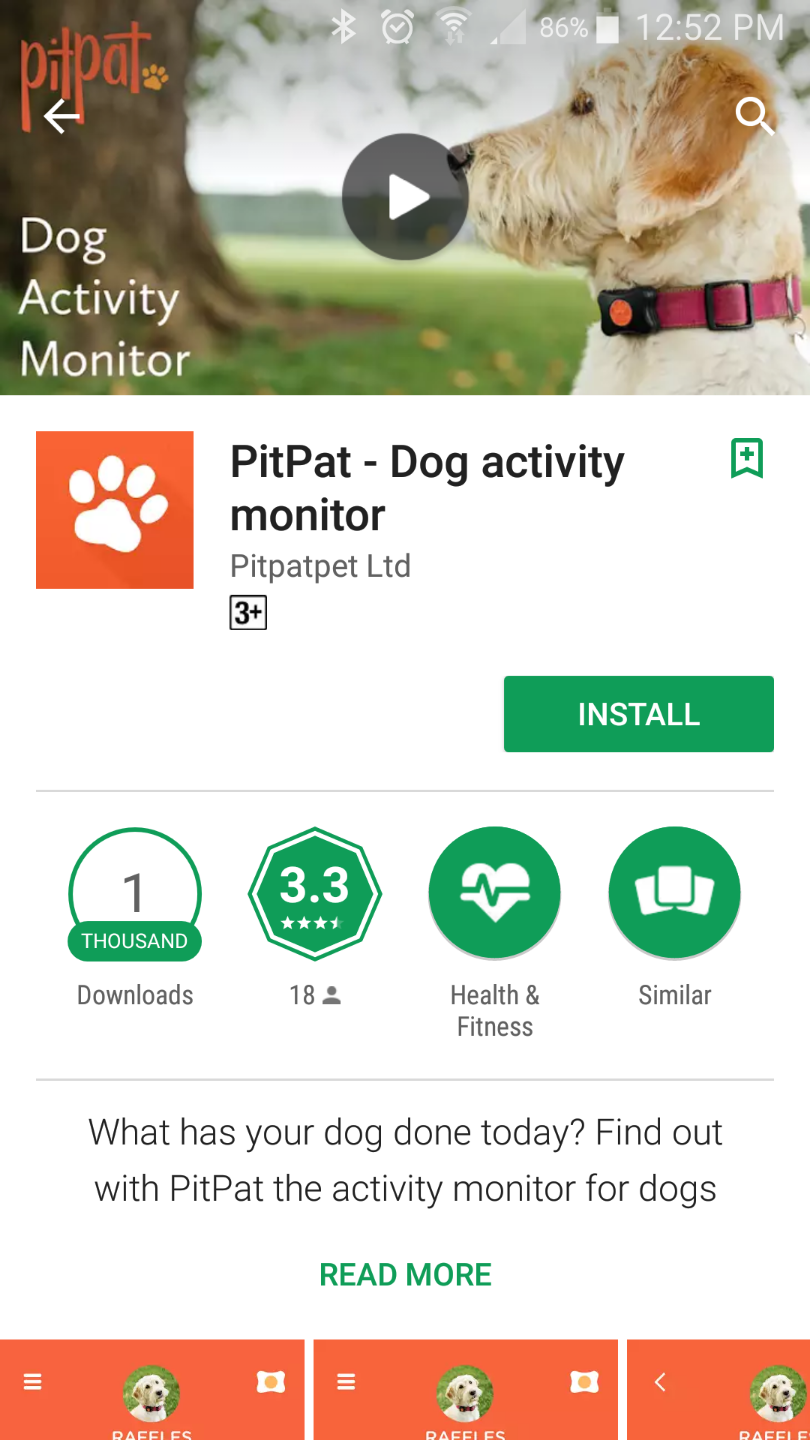Open search with the magnifier icon
Viewport: 810px width, 1440px height.
click(754, 116)
